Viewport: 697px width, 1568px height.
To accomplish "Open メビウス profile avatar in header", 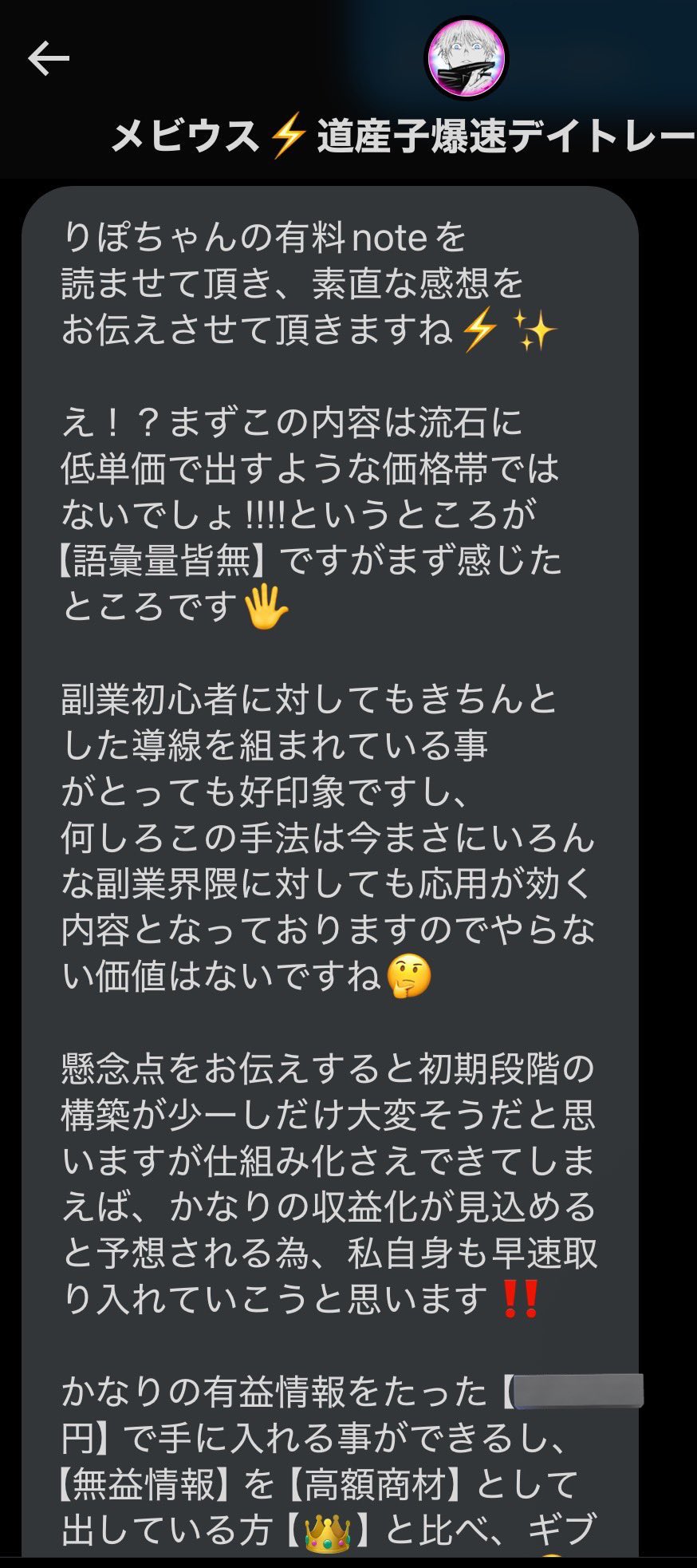I will [x=467, y=59].
